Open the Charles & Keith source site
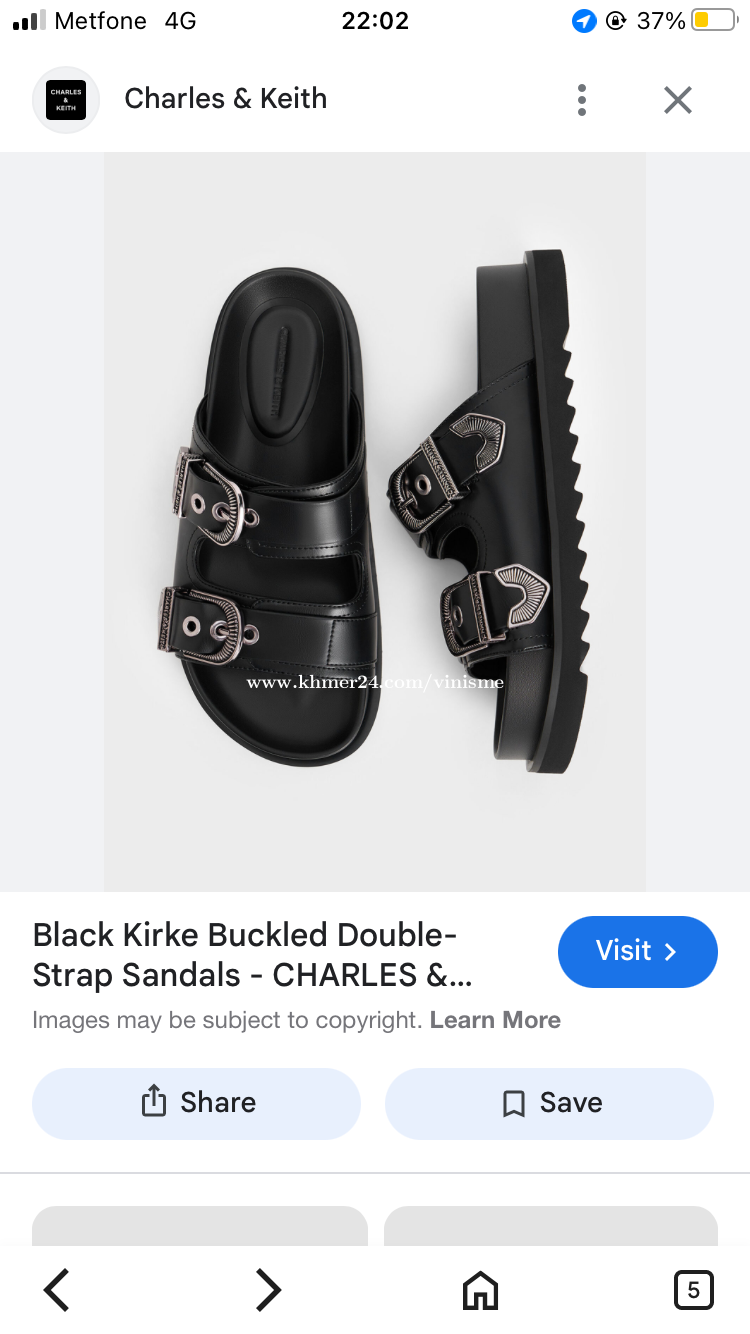The height and width of the screenshot is (1334, 750). [225, 99]
